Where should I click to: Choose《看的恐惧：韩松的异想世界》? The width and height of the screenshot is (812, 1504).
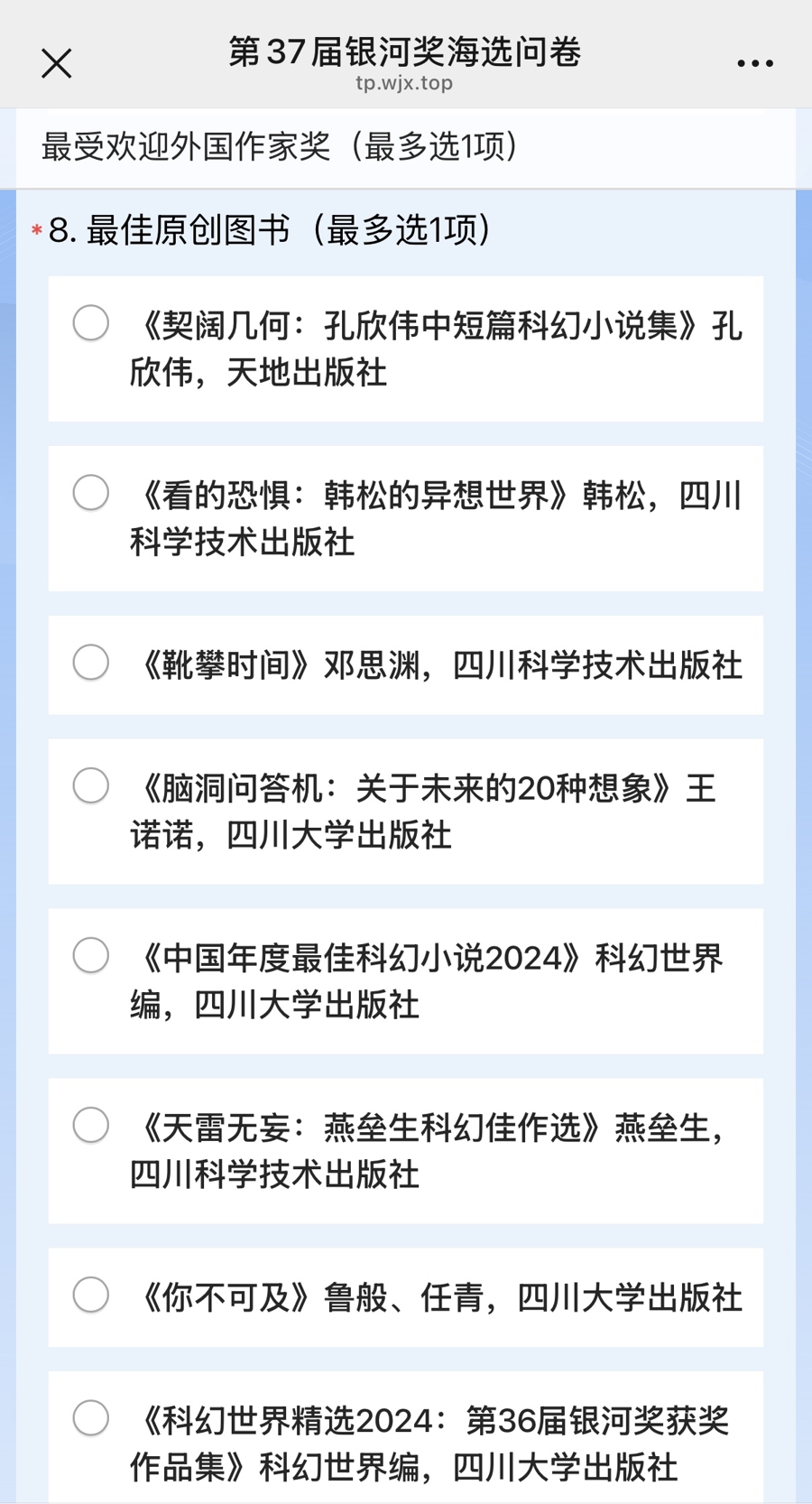[x=91, y=493]
